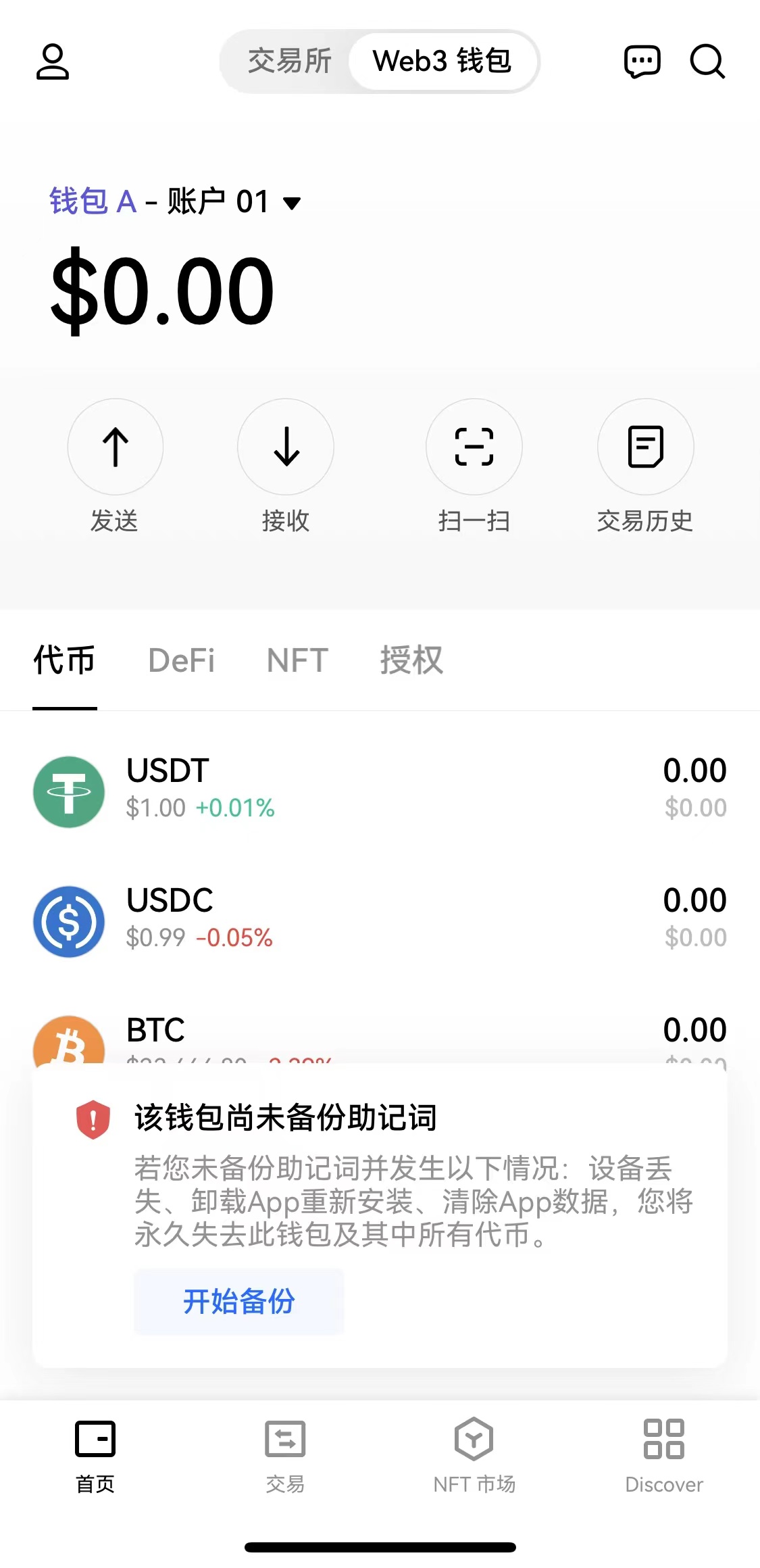This screenshot has width=760, height=1568.
Task: Go to the 交易 bottom tab
Action: pos(285,1454)
